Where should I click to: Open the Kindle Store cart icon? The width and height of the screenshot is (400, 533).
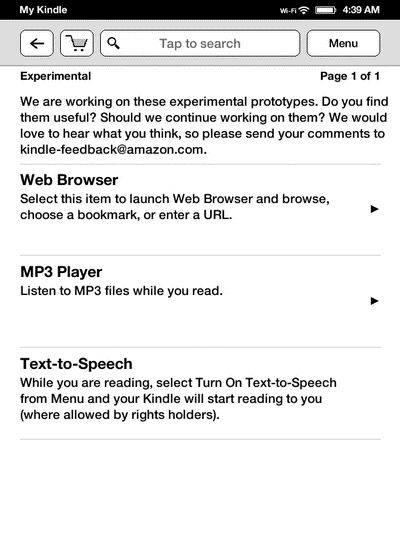click(77, 43)
